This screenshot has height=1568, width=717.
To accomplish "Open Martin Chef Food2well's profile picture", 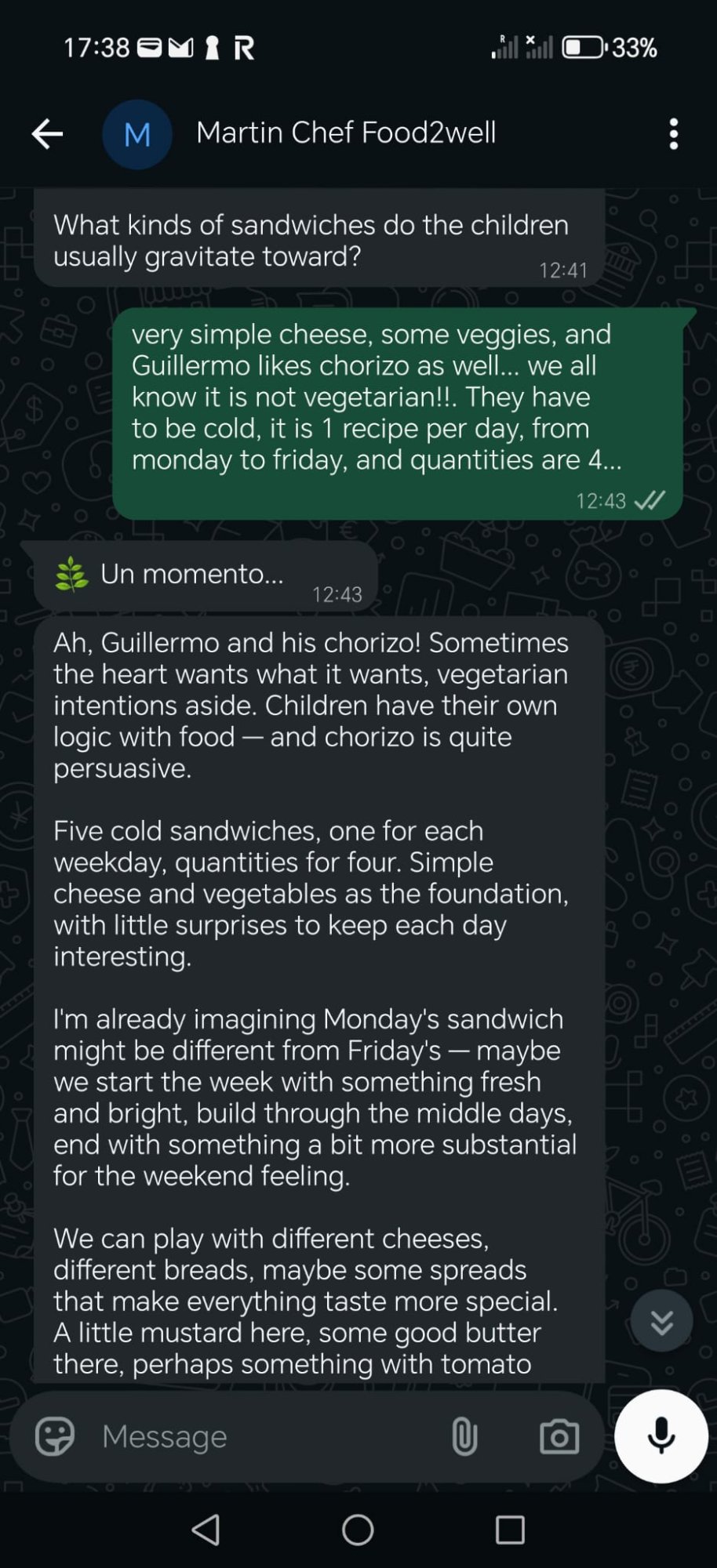I will click(137, 133).
